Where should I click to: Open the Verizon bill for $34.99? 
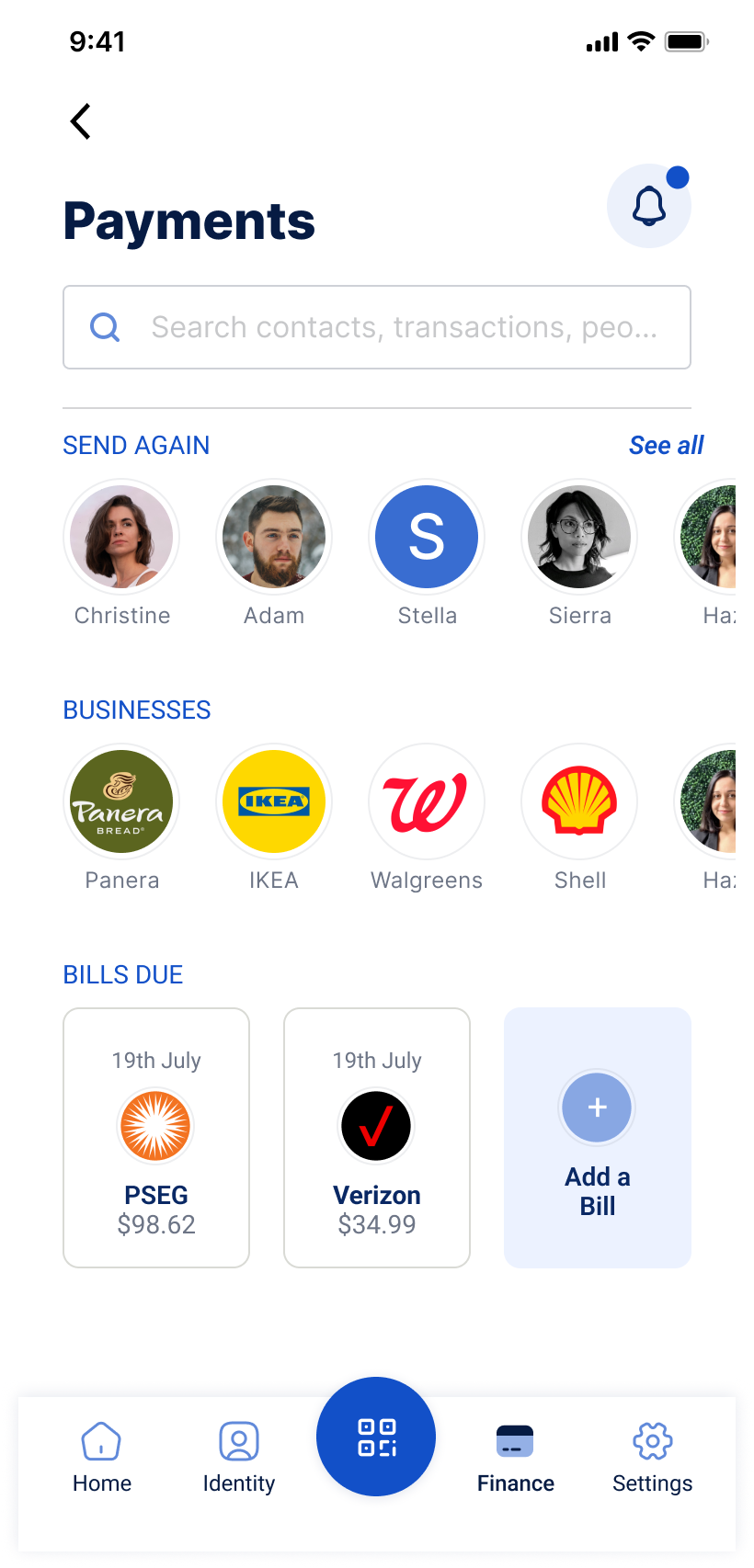click(377, 1138)
